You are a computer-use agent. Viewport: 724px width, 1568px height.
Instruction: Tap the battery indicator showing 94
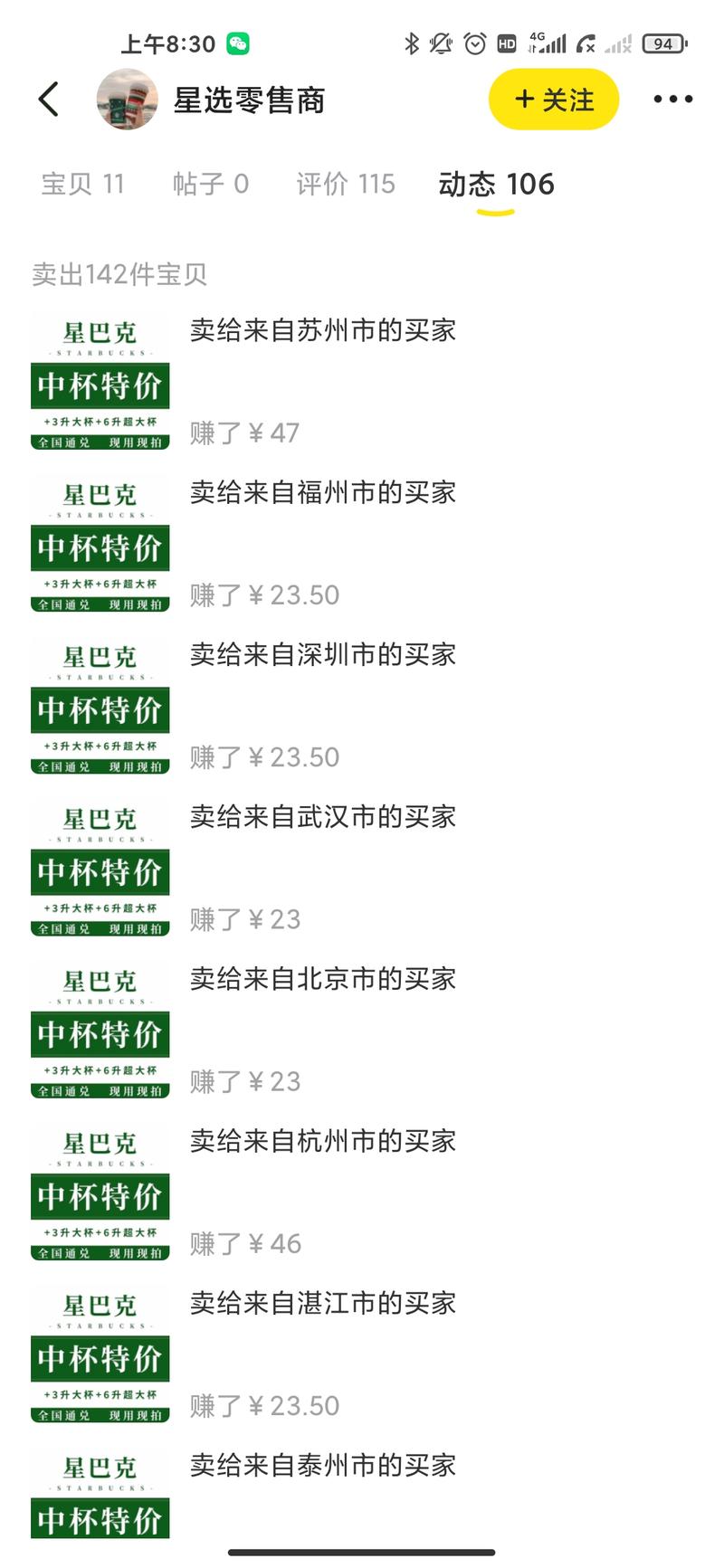[x=664, y=42]
